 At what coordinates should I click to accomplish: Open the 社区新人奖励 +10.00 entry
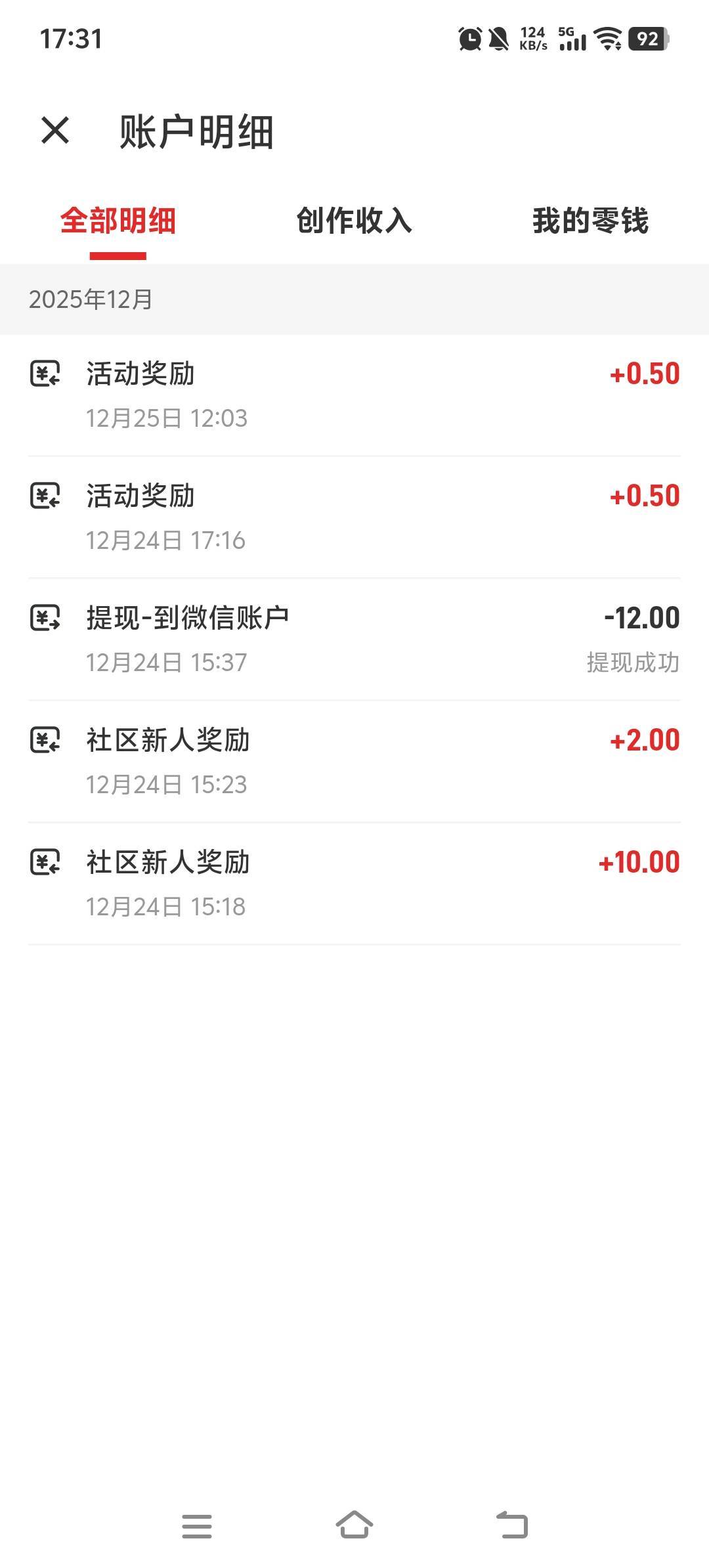pyautogui.click(x=354, y=884)
